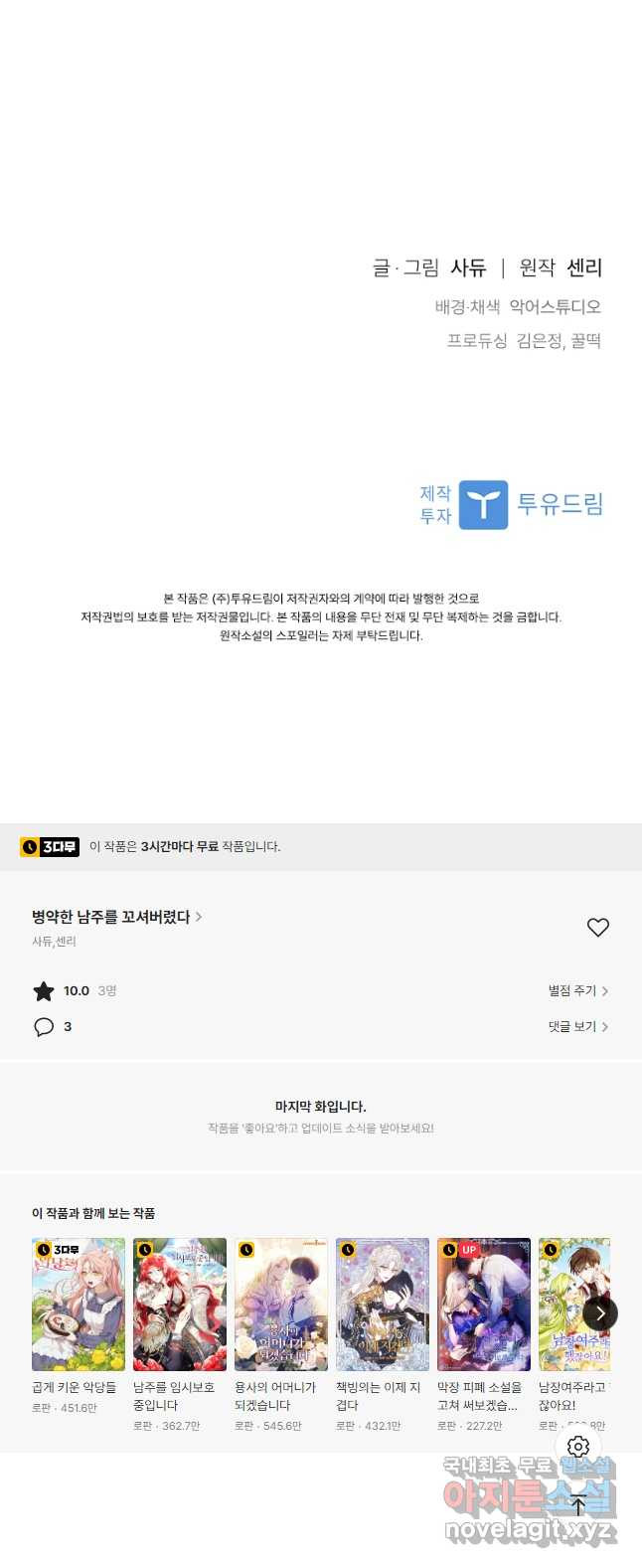Open 막장 피폐 소설을 고쳐 써보겠습니다 webtoon
642x1568 pixels.
484,1305
